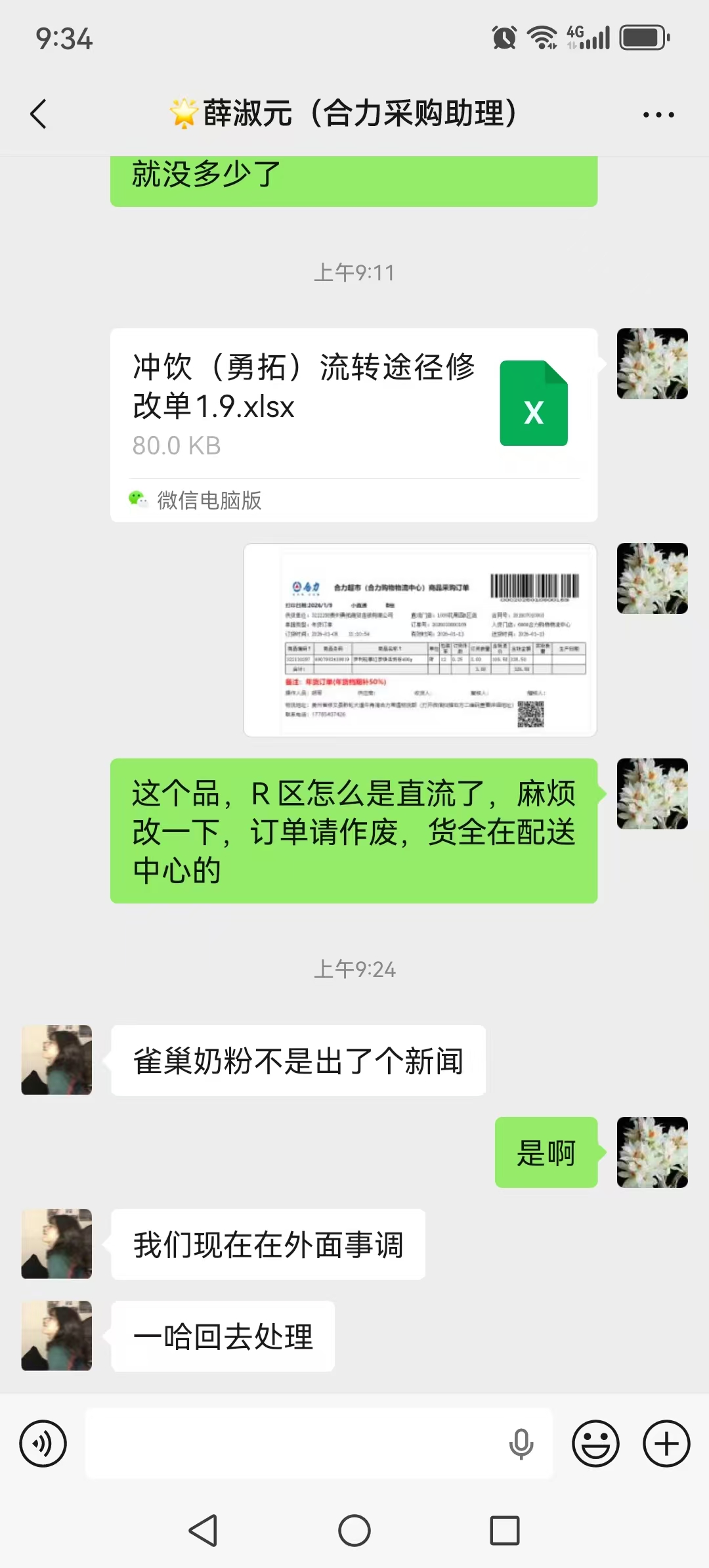Tap my avatar next to 是啊 message

(x=652, y=1152)
